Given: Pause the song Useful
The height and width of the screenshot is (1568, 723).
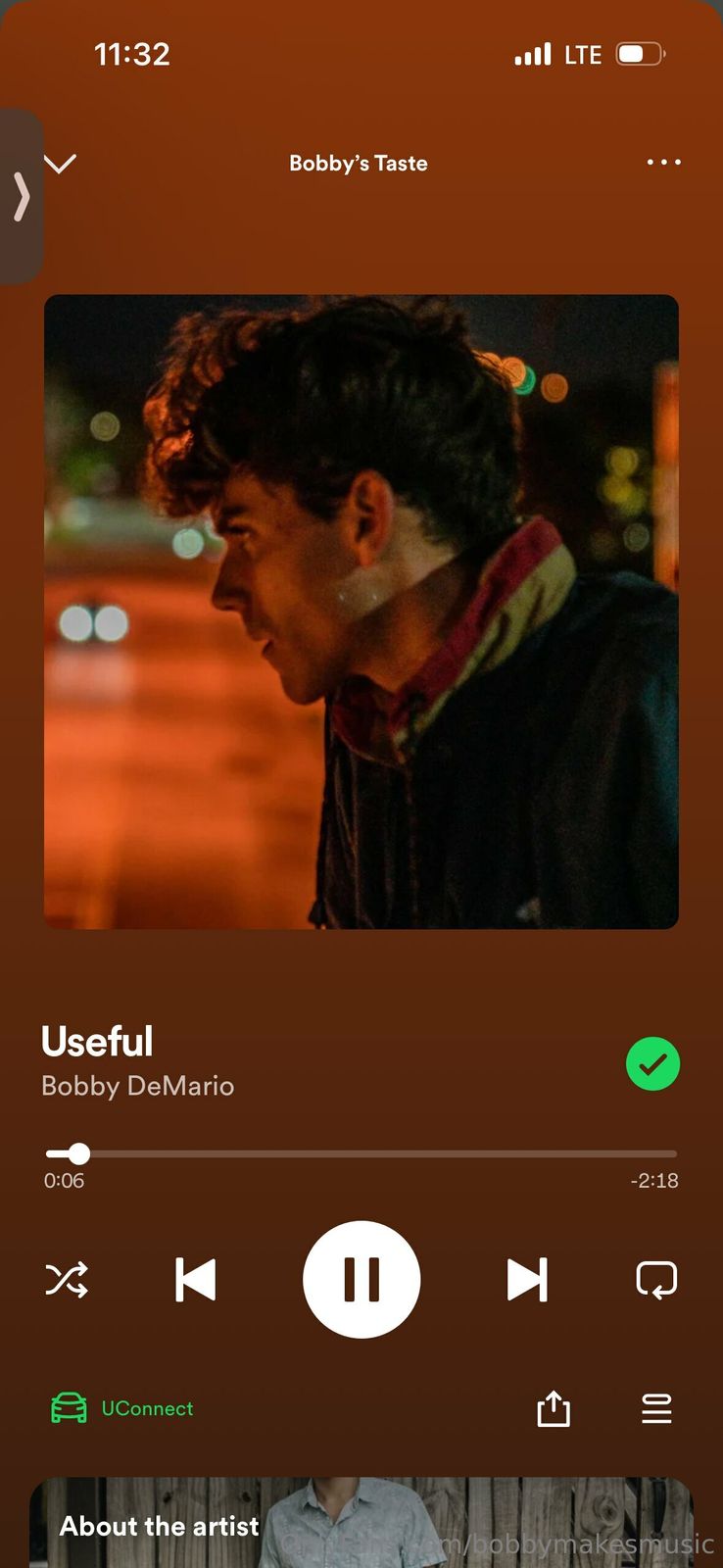Looking at the screenshot, I should coord(361,1280).
